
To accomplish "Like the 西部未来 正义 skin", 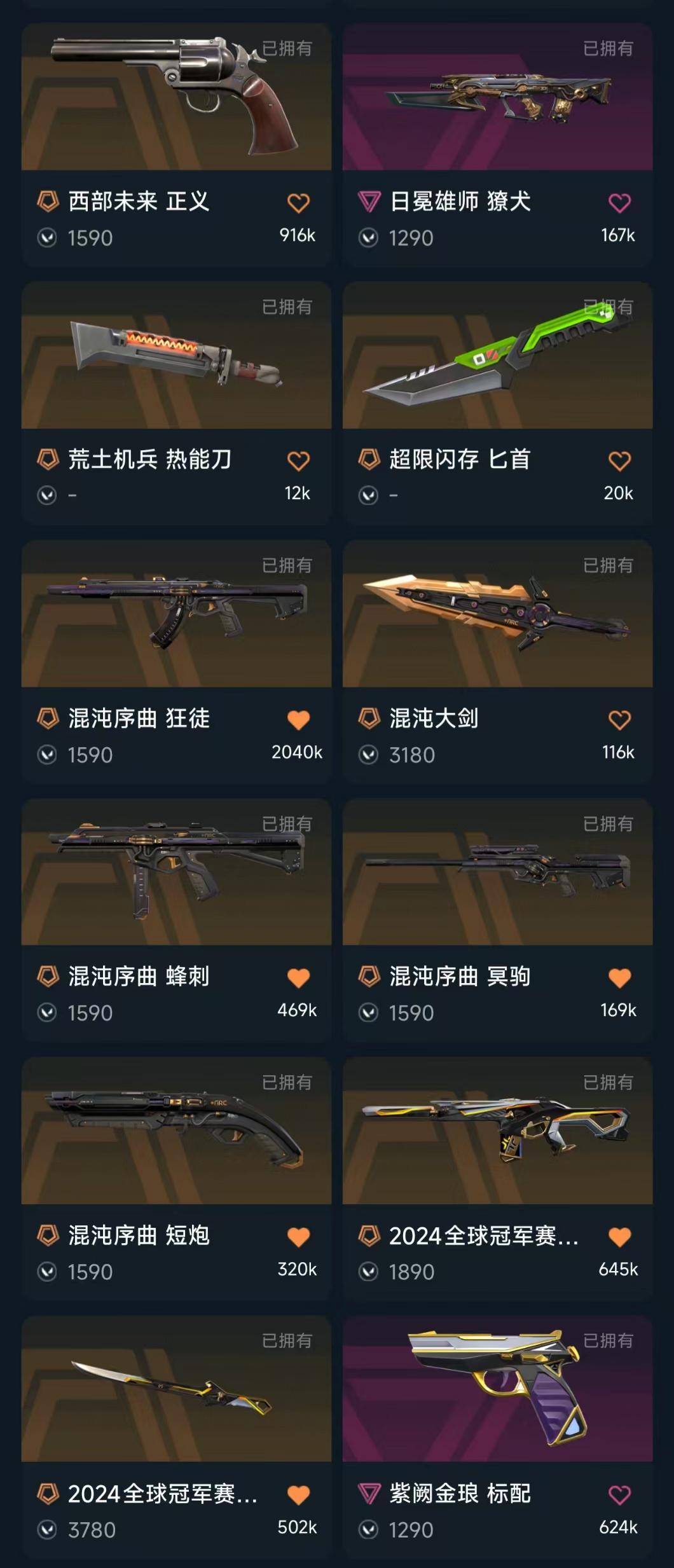I will tap(298, 203).
